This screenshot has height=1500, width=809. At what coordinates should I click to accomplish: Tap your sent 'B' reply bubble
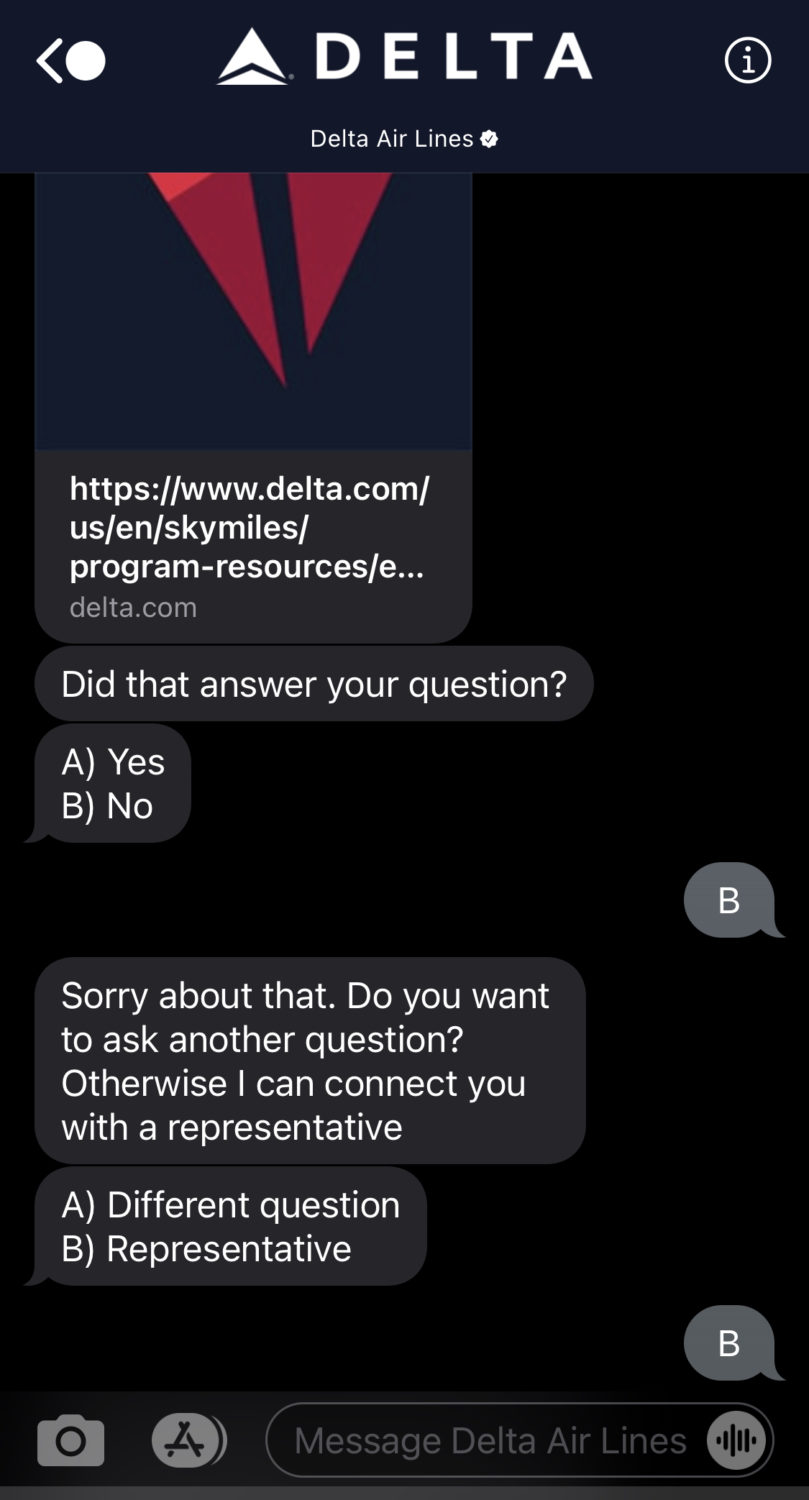(729, 899)
